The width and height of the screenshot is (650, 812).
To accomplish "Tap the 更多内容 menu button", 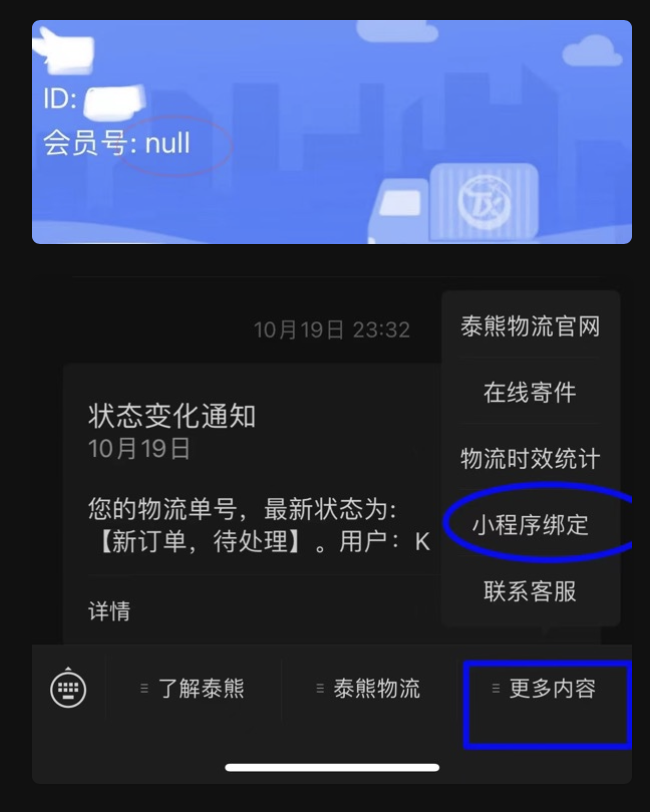I will (545, 689).
